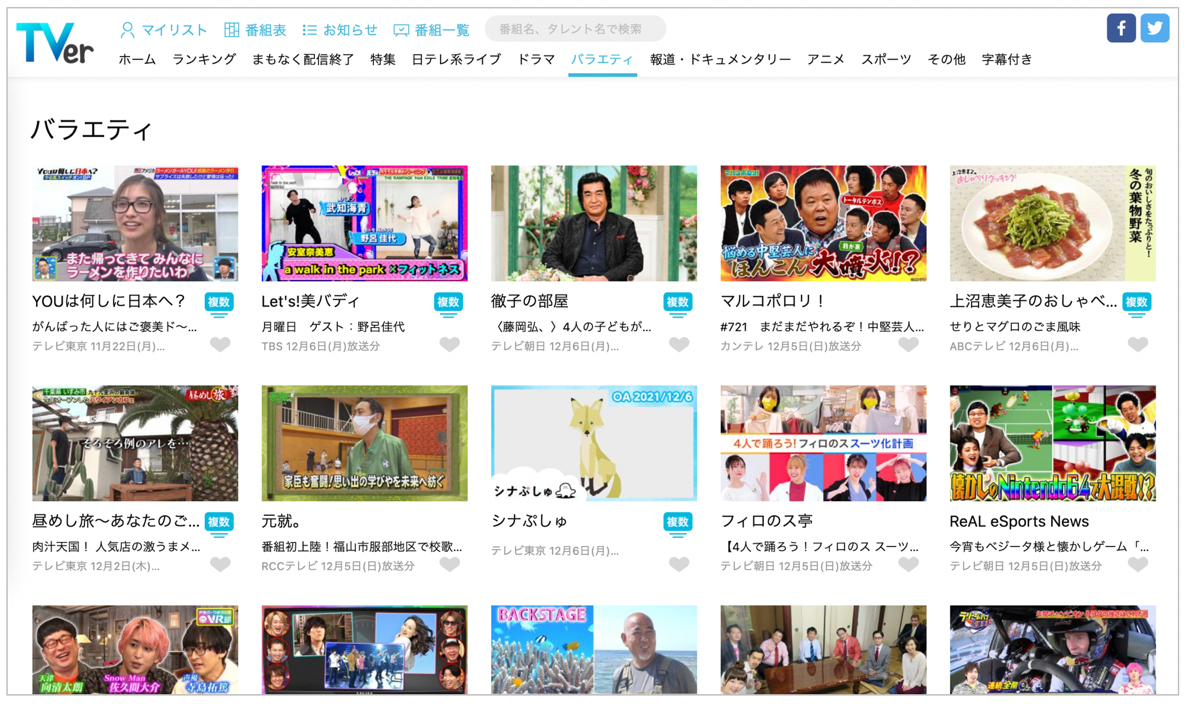Viewport: 1187px width, 704px height.
Task: Switch to the ランキング tab
Action: pos(204,59)
